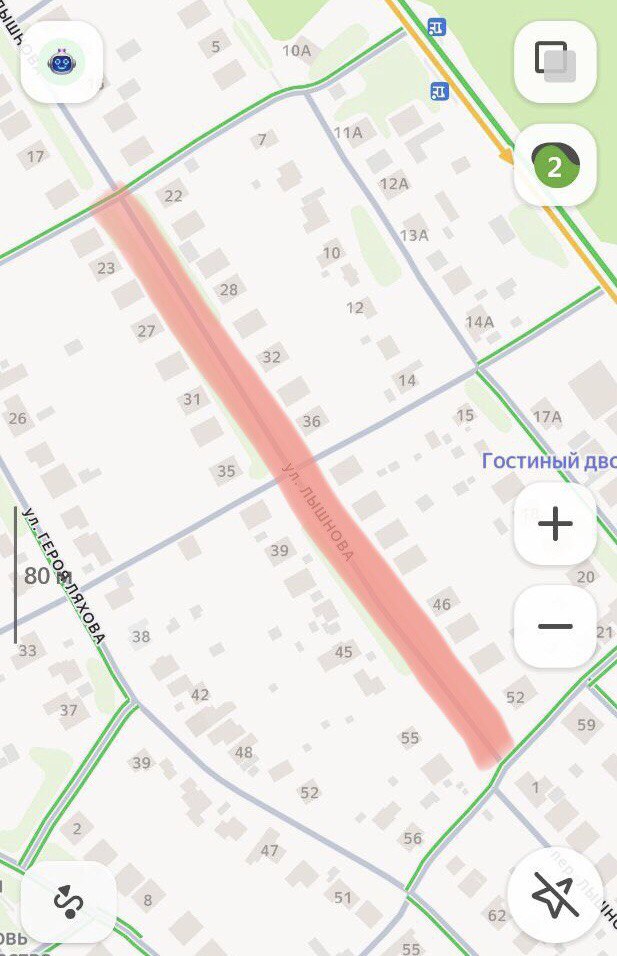Open the Alice assistant robot button
The height and width of the screenshot is (956, 617).
(62, 63)
